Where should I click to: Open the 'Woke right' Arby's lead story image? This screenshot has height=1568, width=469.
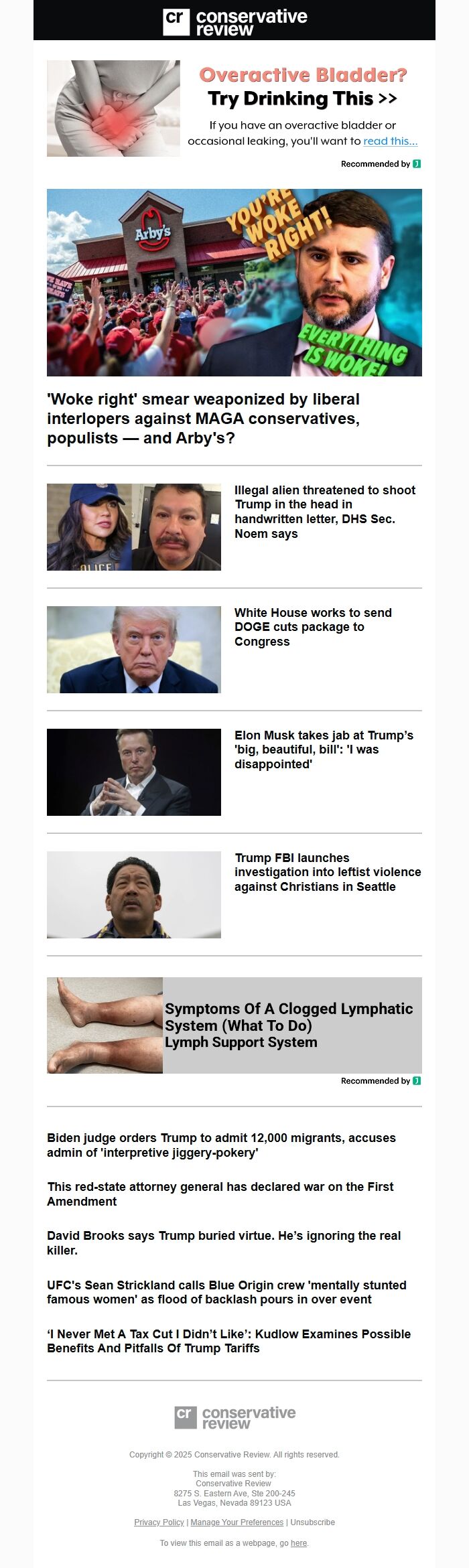(x=234, y=282)
